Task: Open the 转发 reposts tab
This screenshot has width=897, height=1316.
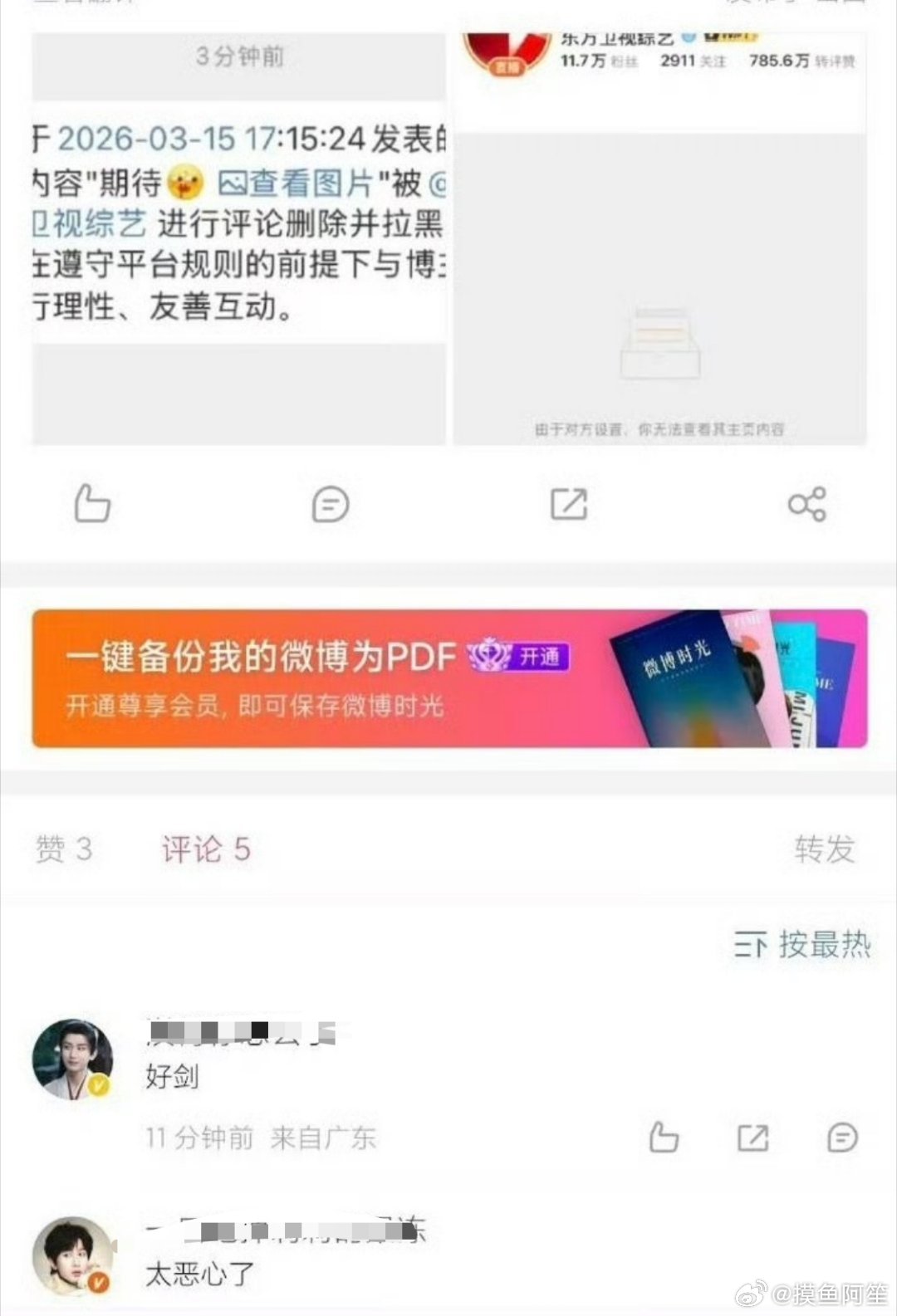Action: click(x=826, y=849)
